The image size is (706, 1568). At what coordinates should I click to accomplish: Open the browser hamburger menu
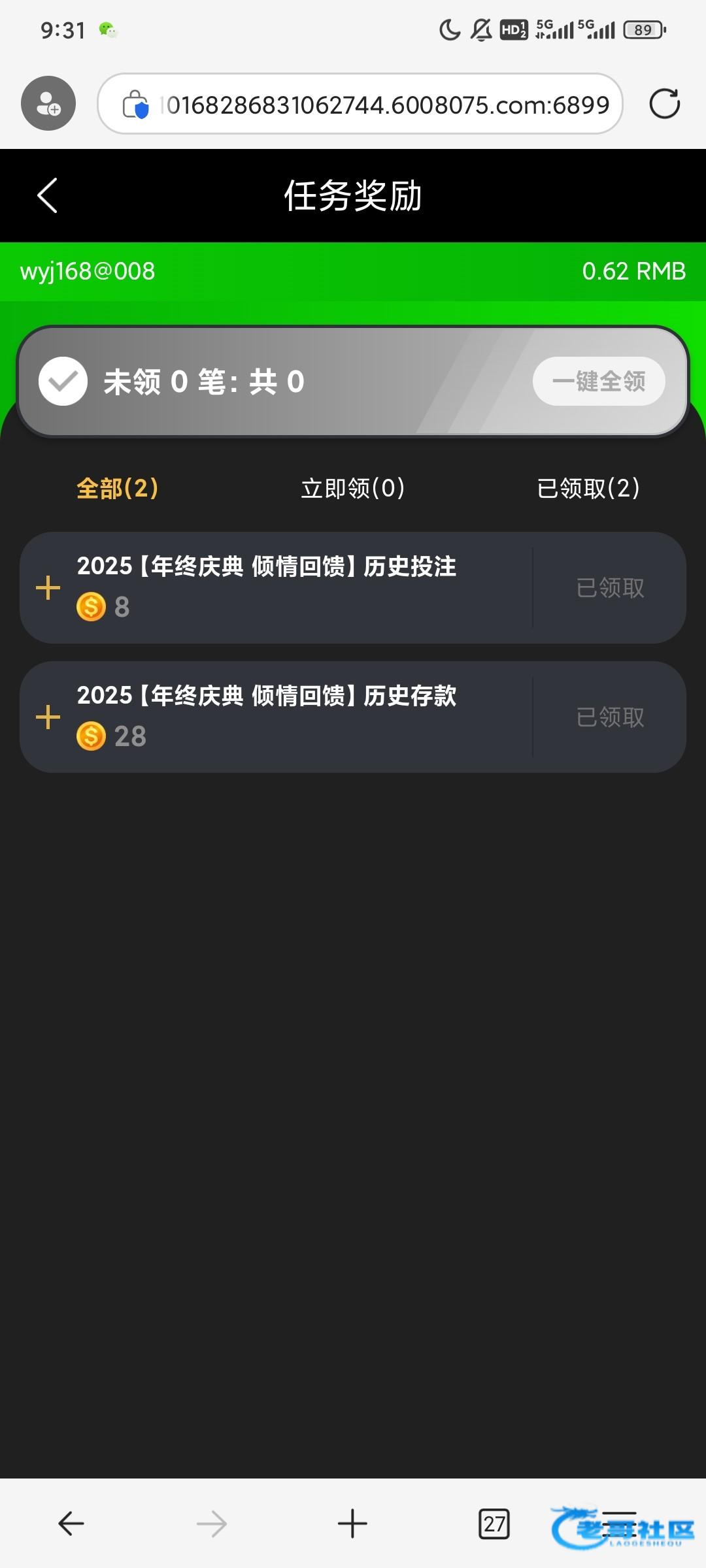point(620,1524)
